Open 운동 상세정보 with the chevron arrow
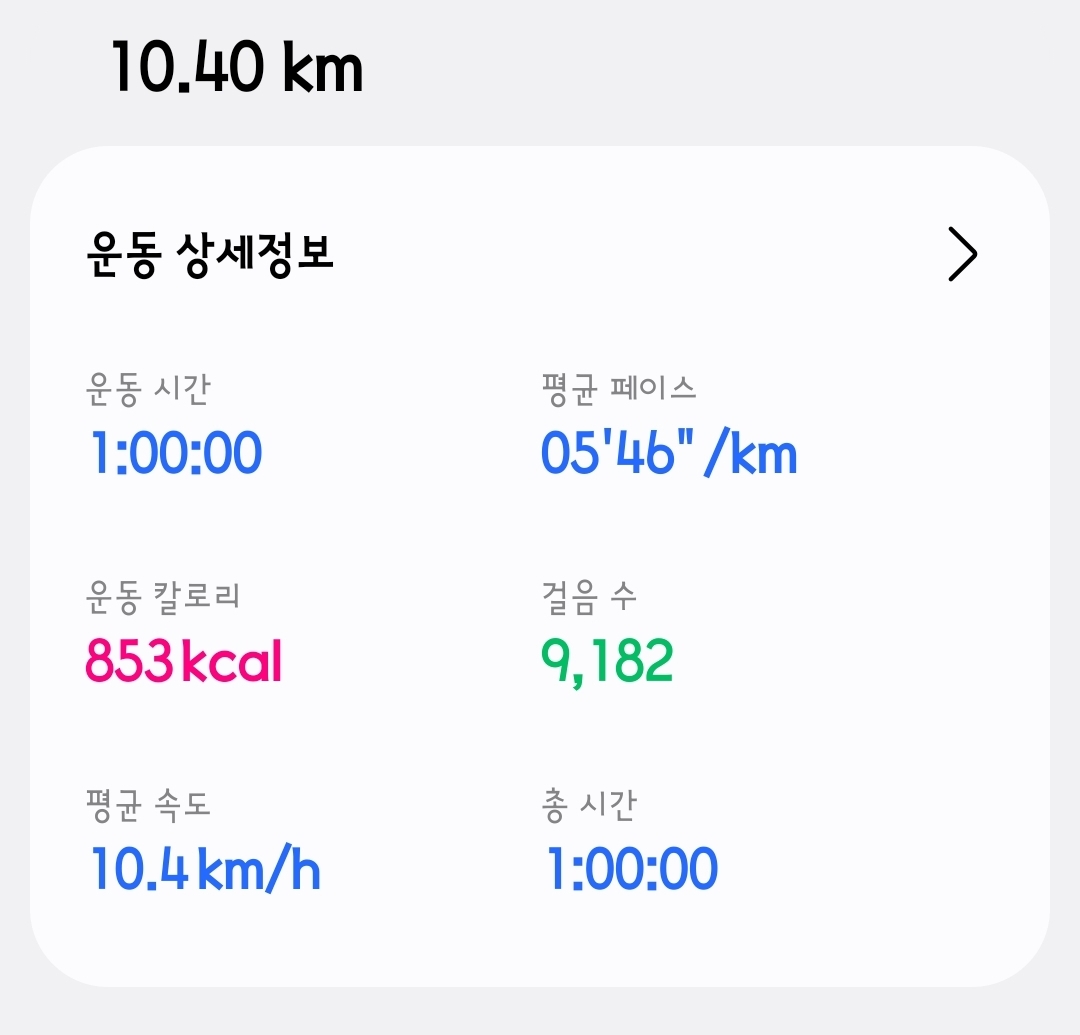Viewport: 1080px width, 1035px height. pyautogui.click(x=961, y=255)
